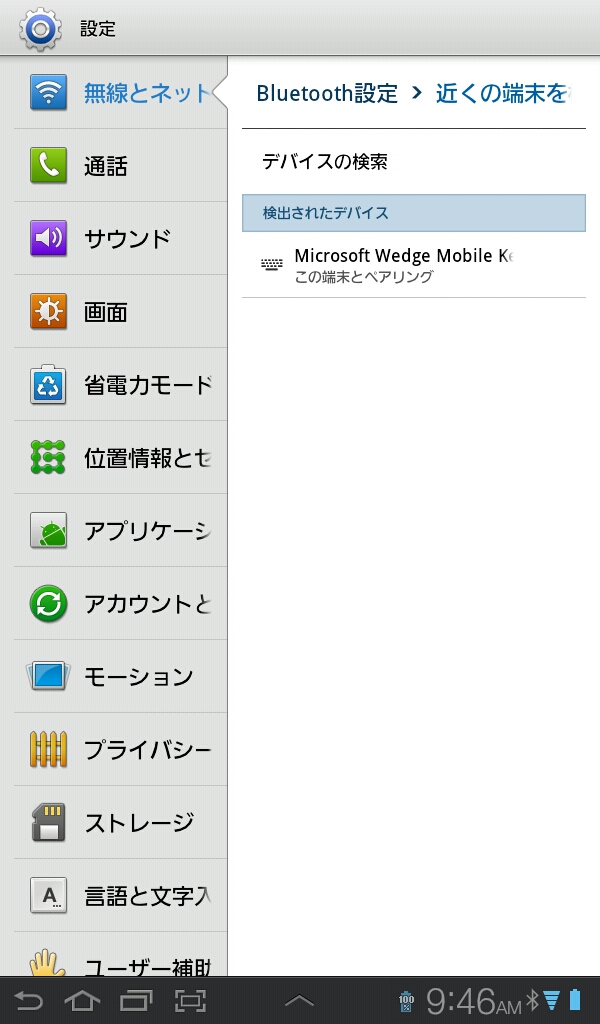
Task: Open the プライバシー settings
Action: pyautogui.click(x=120, y=750)
